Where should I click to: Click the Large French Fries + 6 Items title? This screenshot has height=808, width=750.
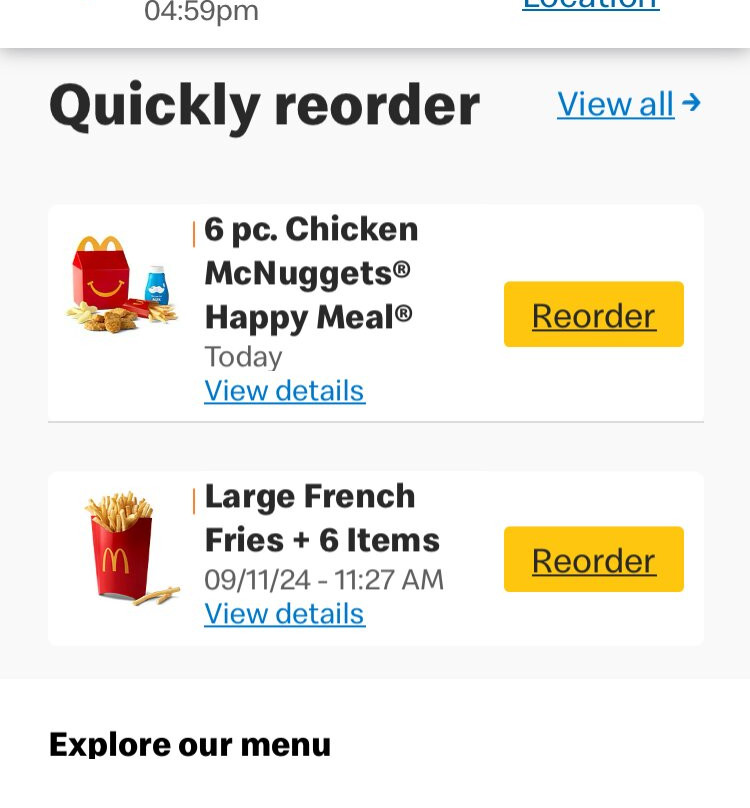[322, 518]
